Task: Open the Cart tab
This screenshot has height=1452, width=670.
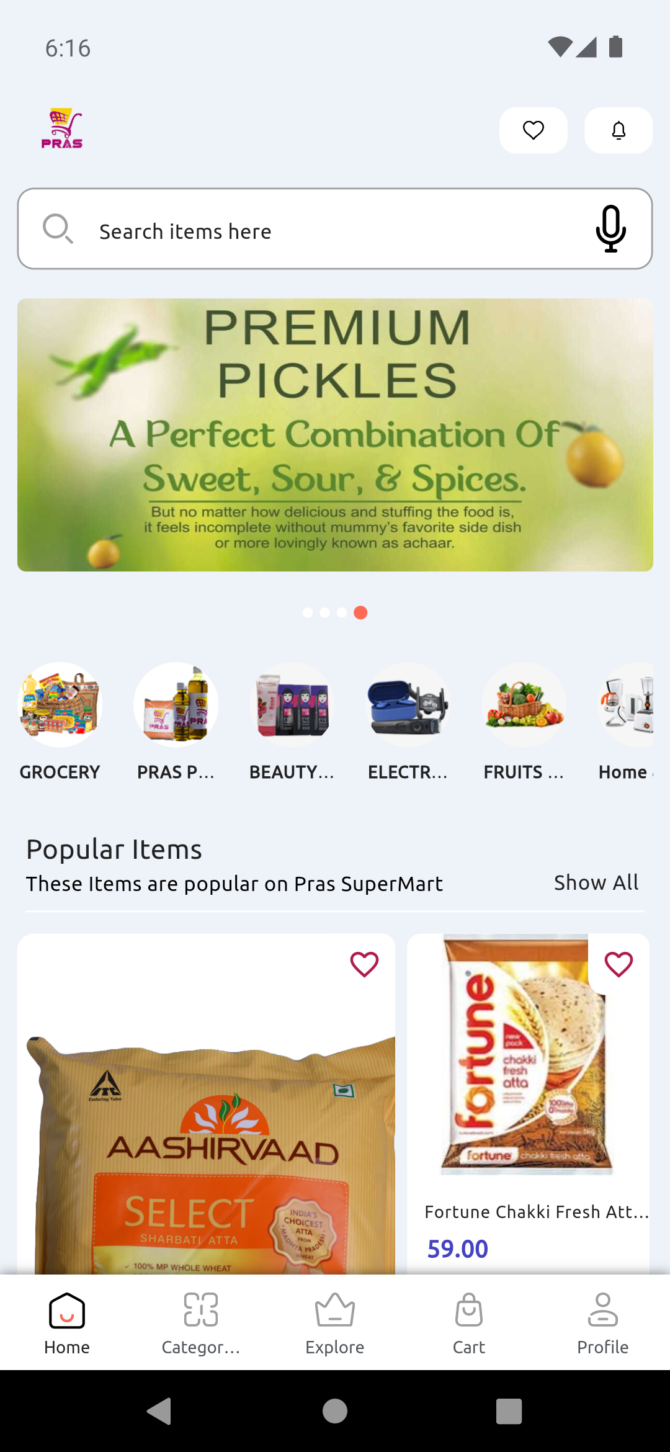Action: pyautogui.click(x=469, y=1322)
